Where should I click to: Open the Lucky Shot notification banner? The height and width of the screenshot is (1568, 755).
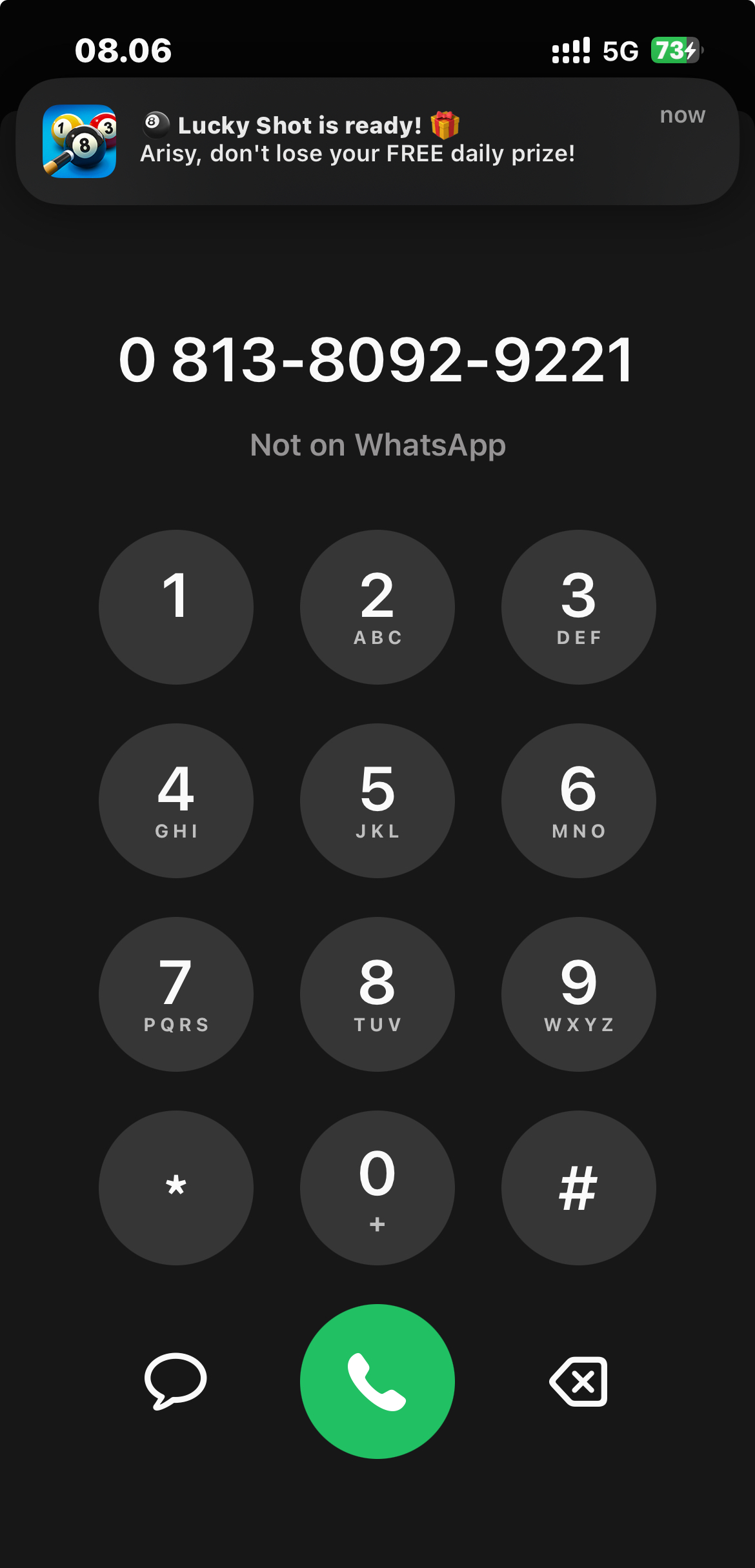coord(377,141)
